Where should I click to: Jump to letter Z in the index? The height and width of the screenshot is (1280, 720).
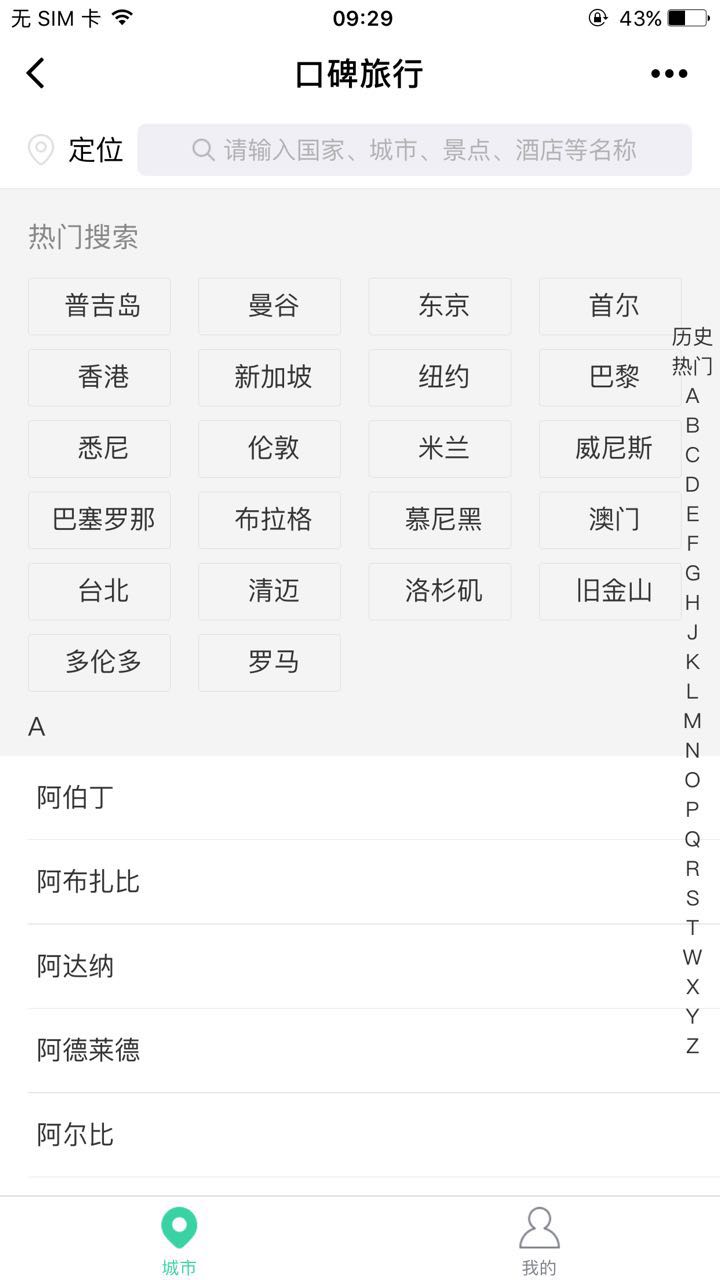point(692,1046)
